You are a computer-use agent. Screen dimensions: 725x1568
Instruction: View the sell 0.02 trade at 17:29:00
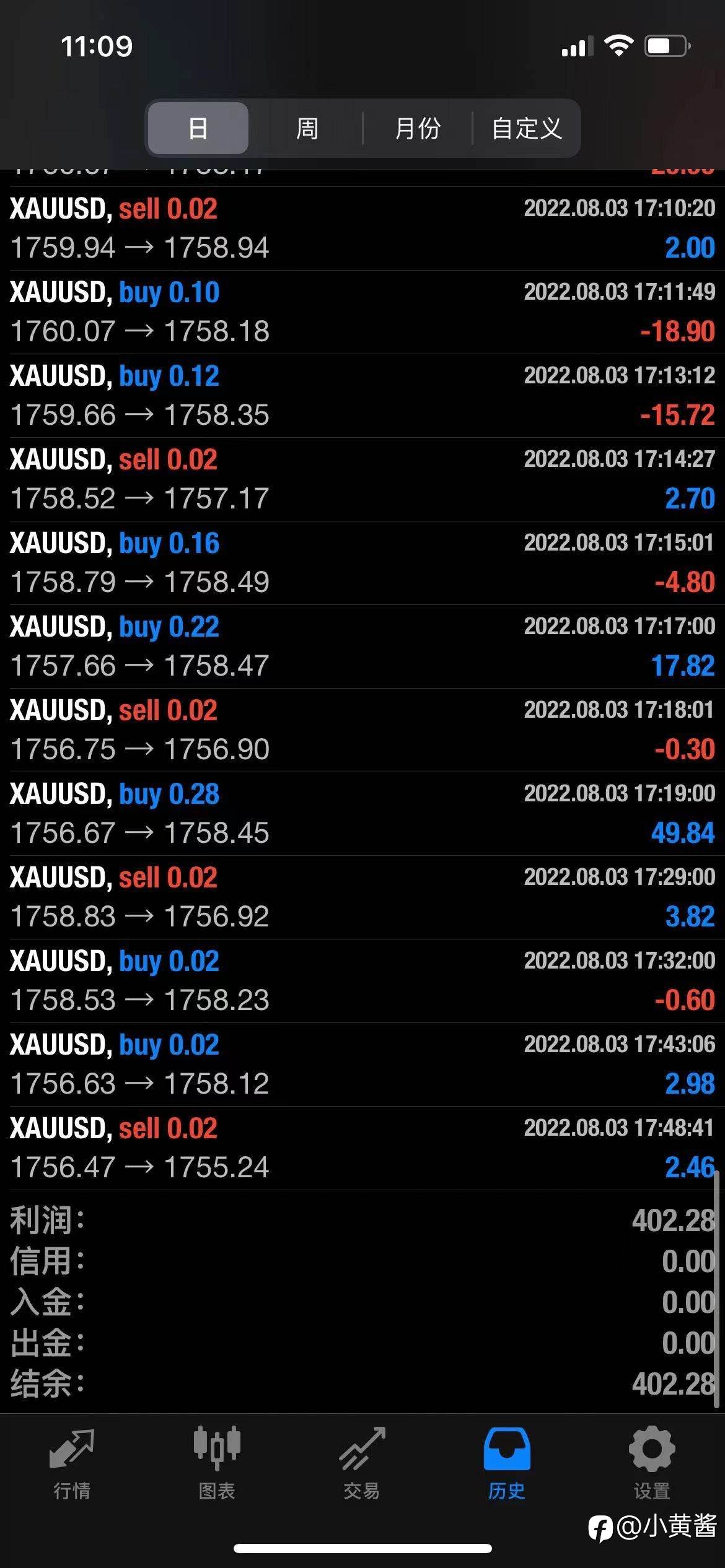362,897
